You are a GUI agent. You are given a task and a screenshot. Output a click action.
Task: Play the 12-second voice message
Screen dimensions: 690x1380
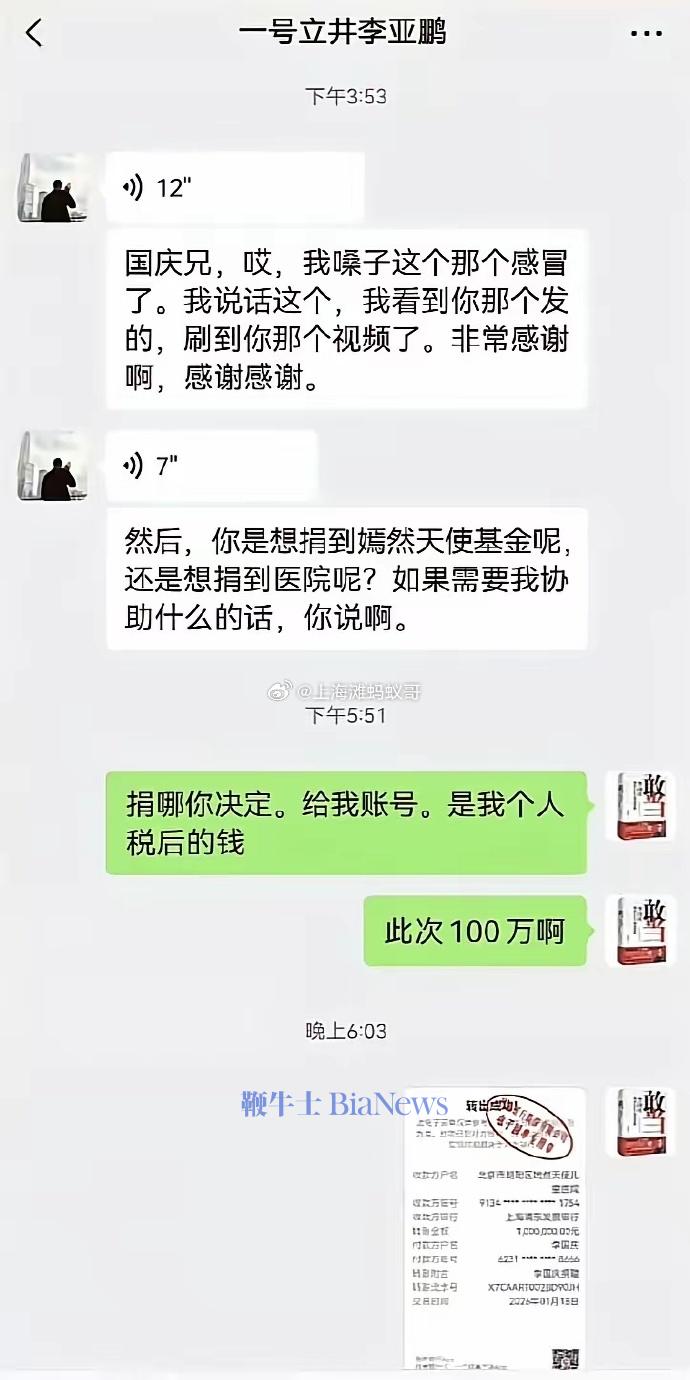coord(234,187)
